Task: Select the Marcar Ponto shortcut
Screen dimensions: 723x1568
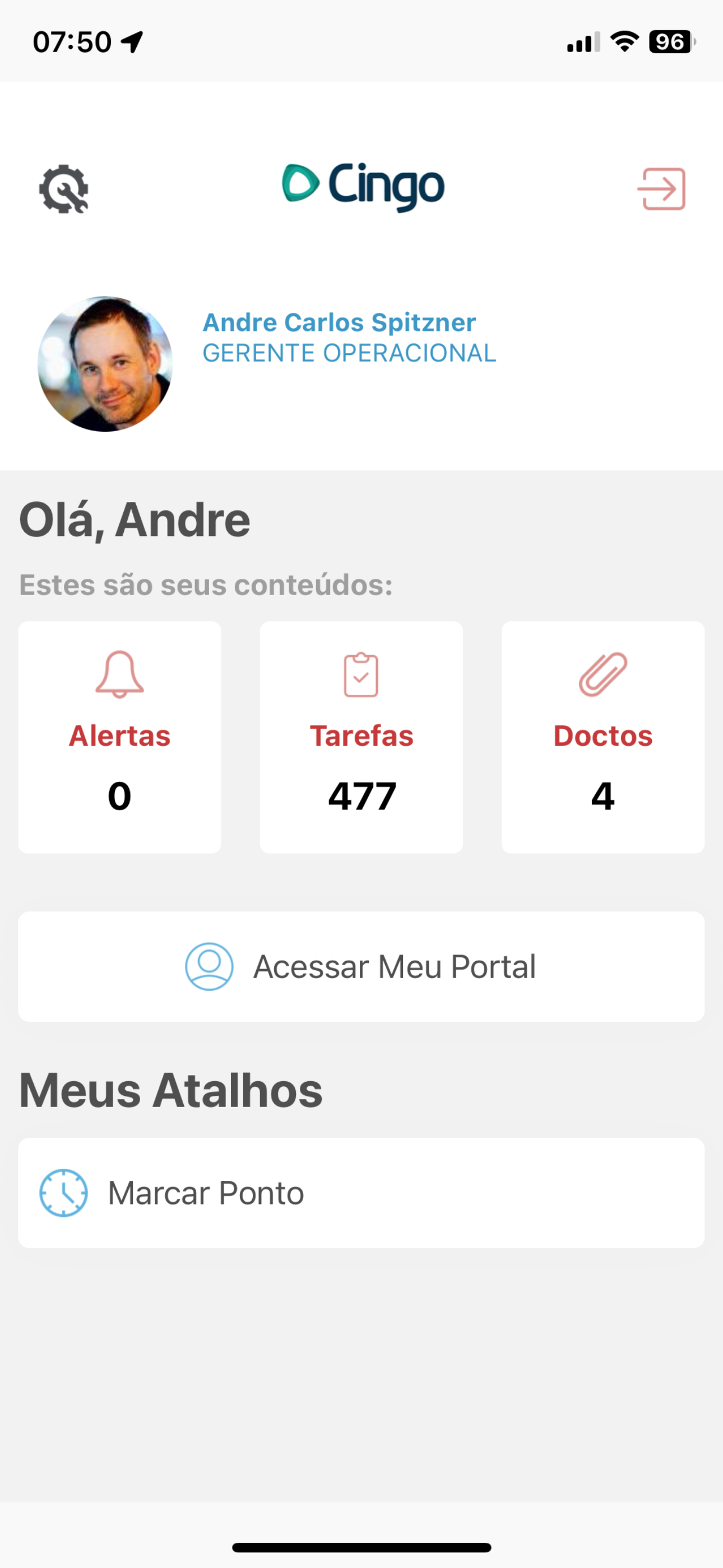Action: pyautogui.click(x=361, y=1191)
